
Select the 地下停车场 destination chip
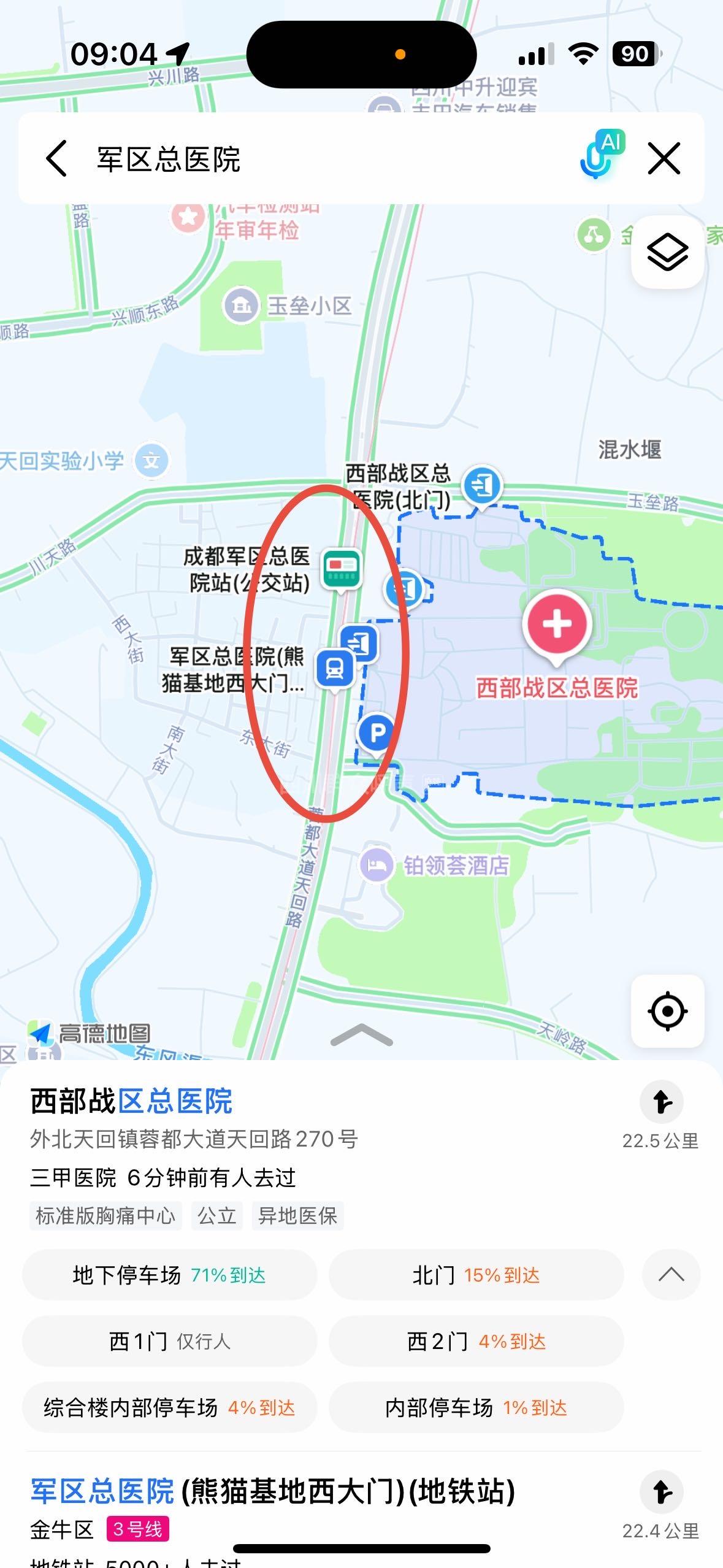169,1275
